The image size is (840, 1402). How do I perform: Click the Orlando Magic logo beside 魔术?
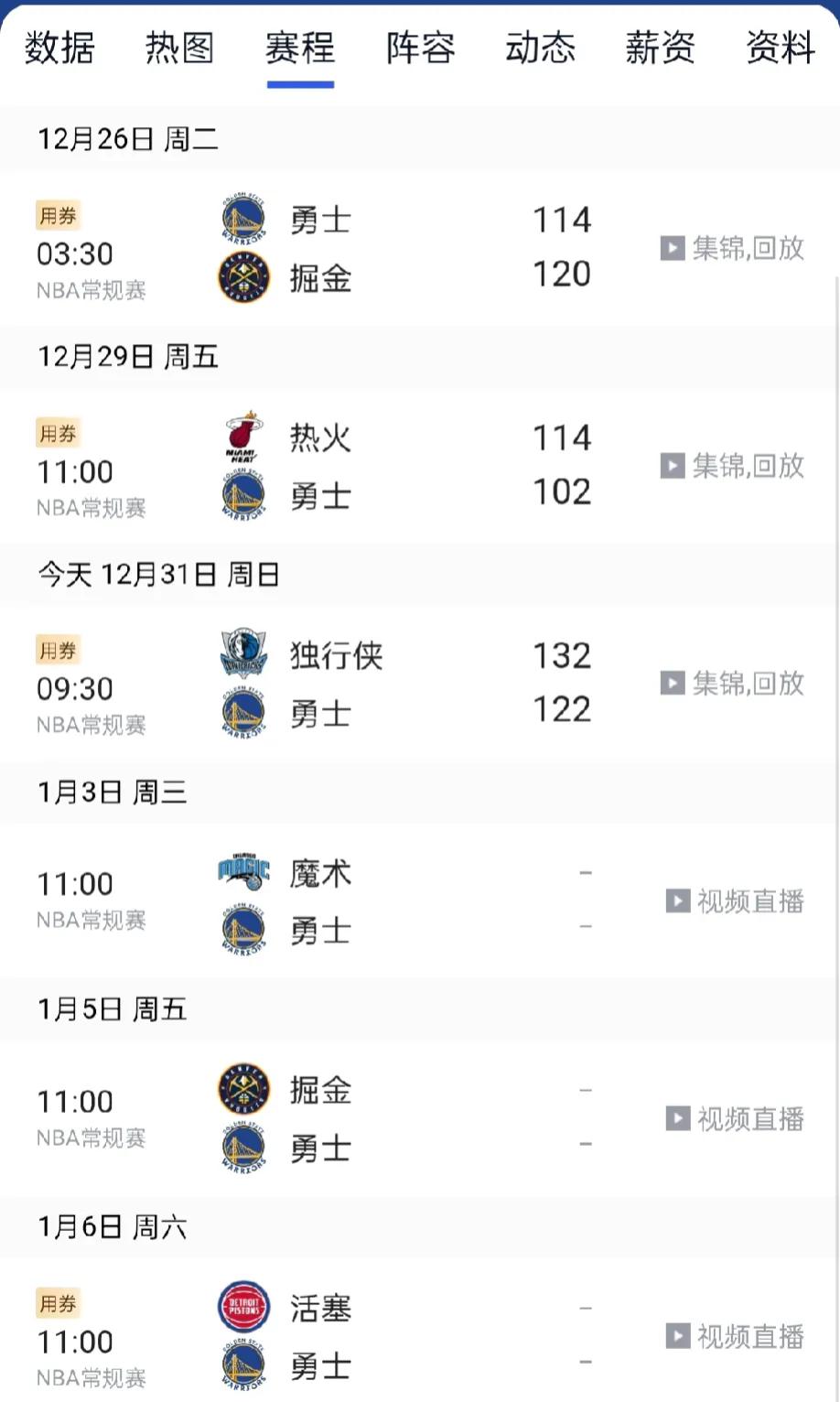(x=242, y=872)
